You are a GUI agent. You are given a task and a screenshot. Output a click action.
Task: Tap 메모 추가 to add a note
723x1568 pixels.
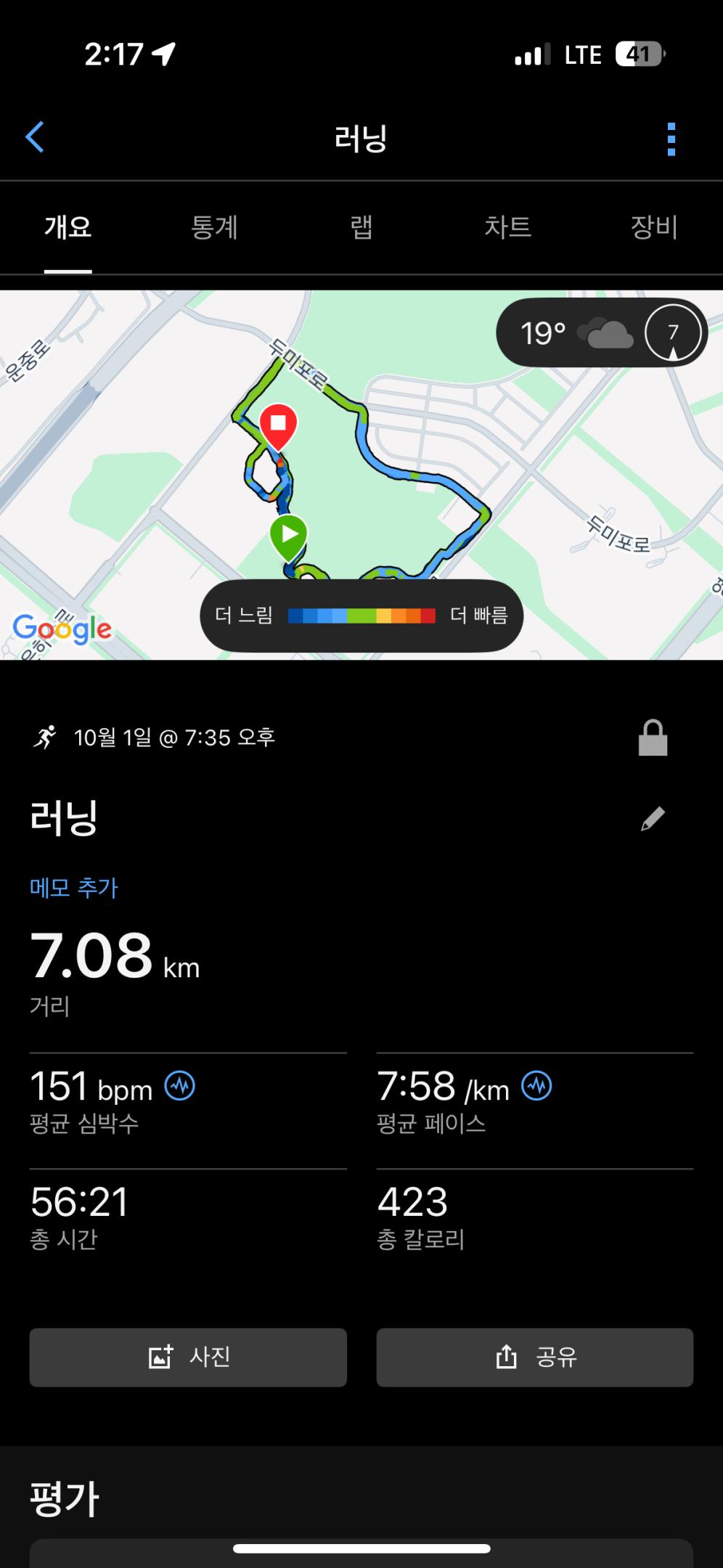point(74,888)
